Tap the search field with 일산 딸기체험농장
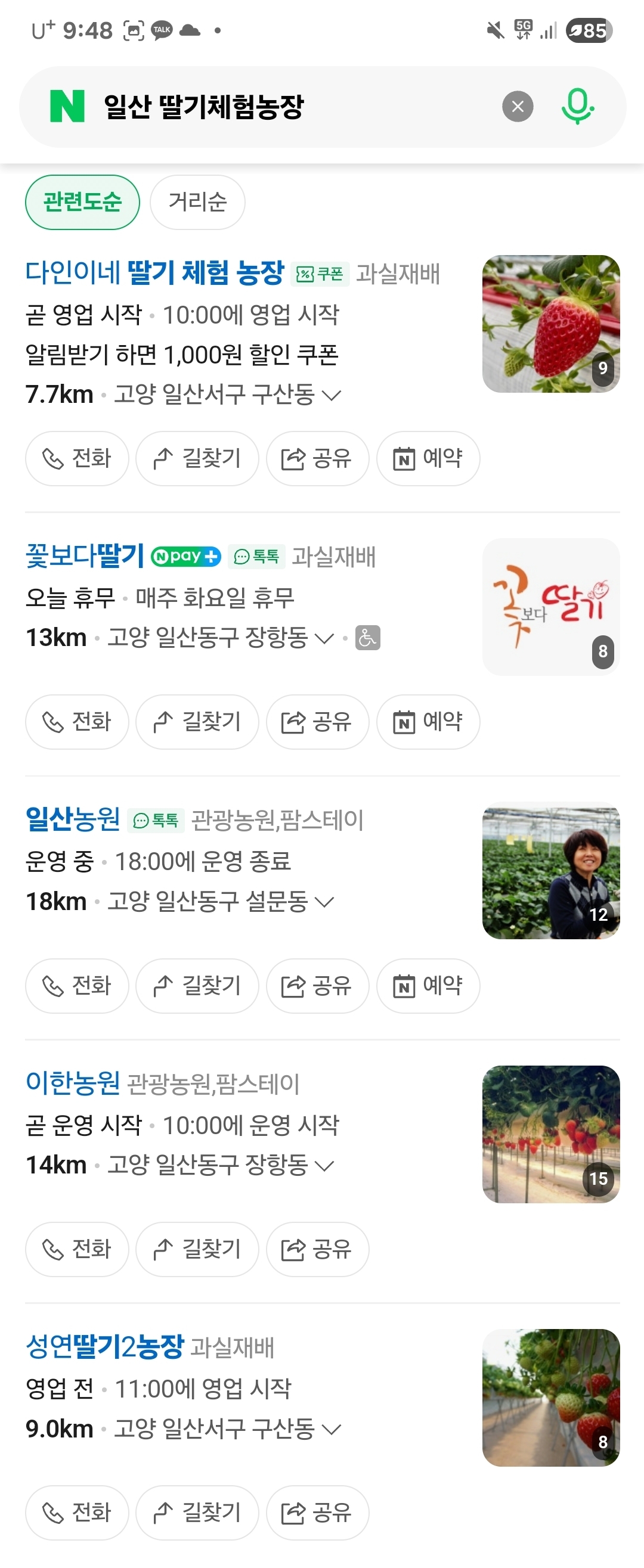 pos(292,107)
